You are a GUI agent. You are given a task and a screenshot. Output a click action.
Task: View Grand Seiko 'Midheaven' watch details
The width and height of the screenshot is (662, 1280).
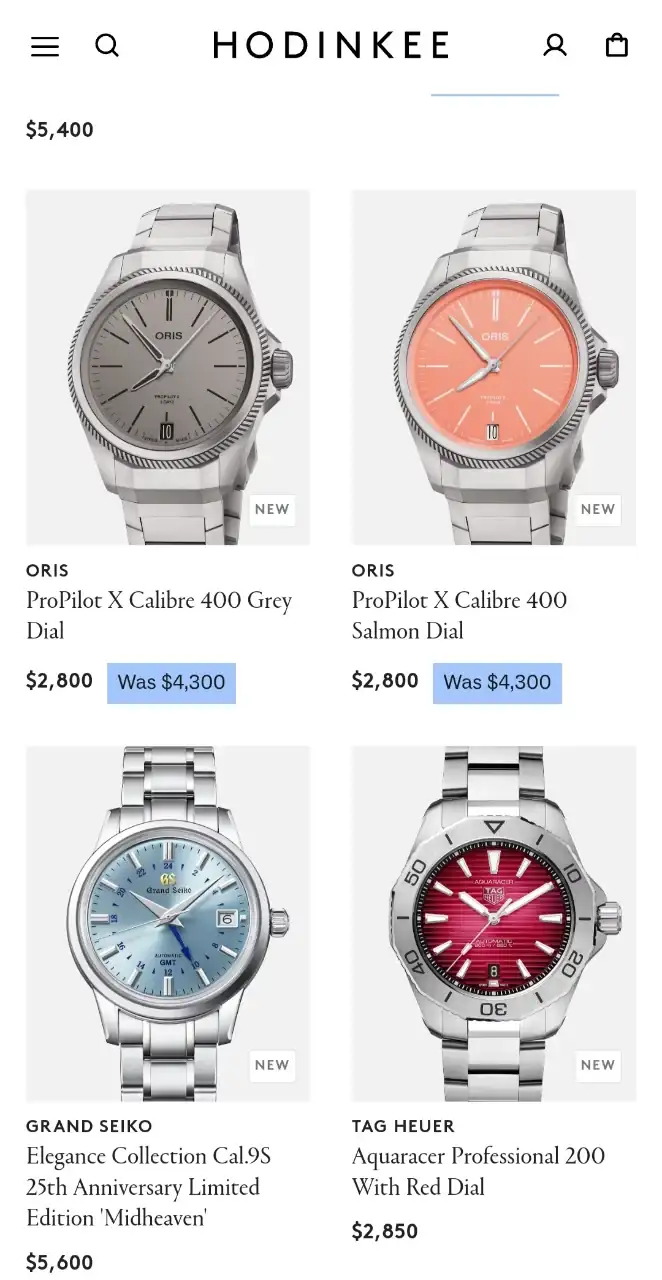[168, 924]
